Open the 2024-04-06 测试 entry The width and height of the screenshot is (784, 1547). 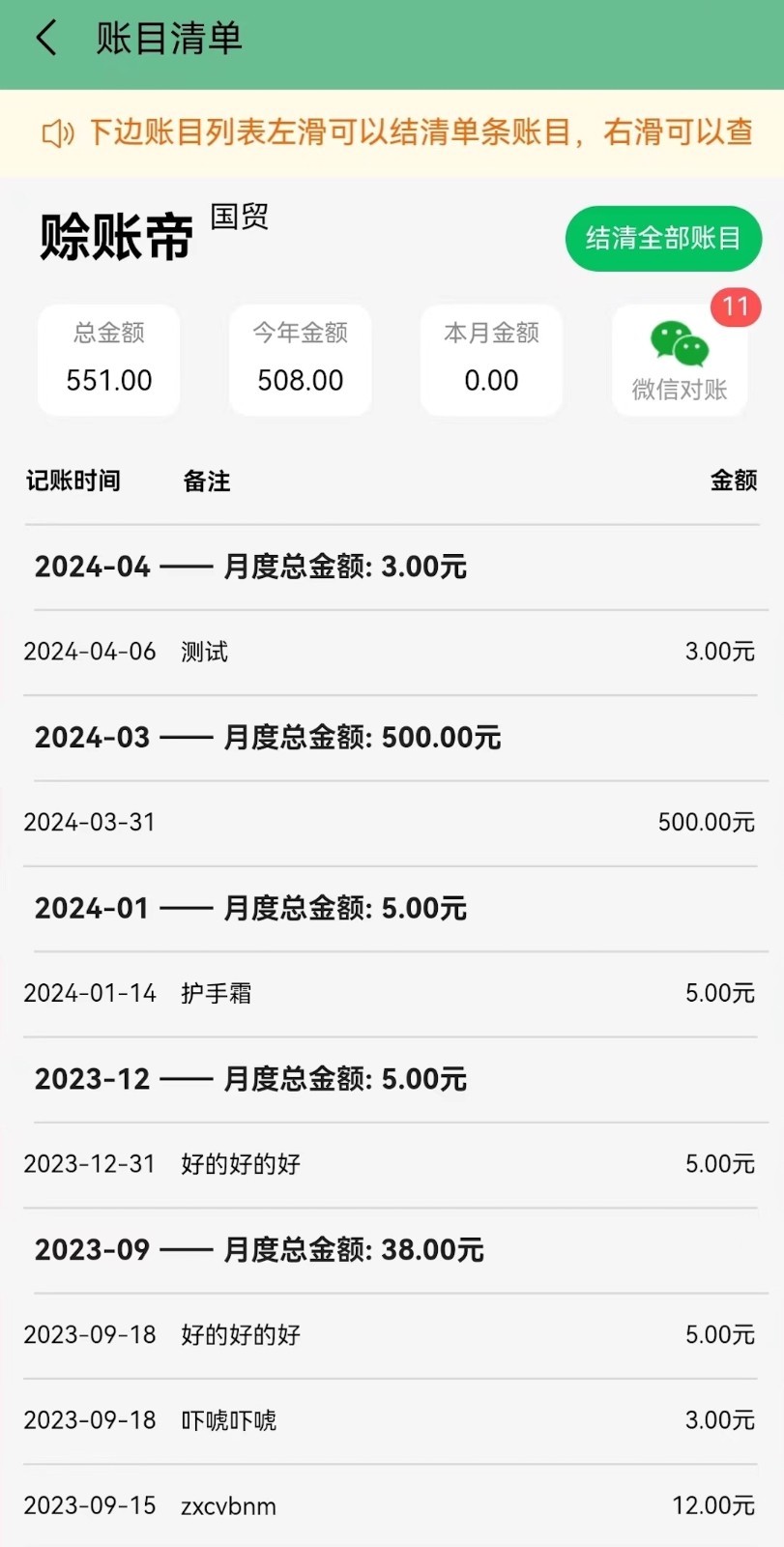tap(391, 652)
